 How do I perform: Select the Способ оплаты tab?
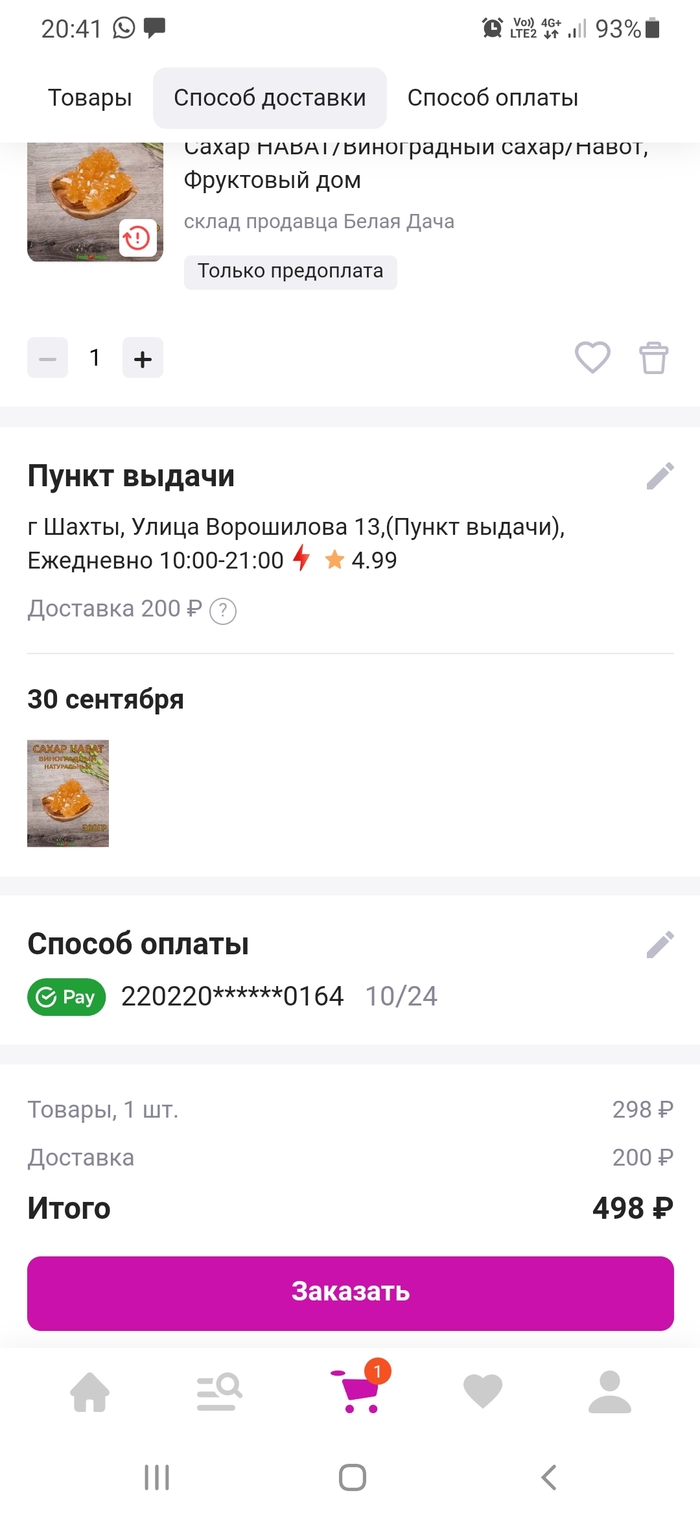coord(492,98)
